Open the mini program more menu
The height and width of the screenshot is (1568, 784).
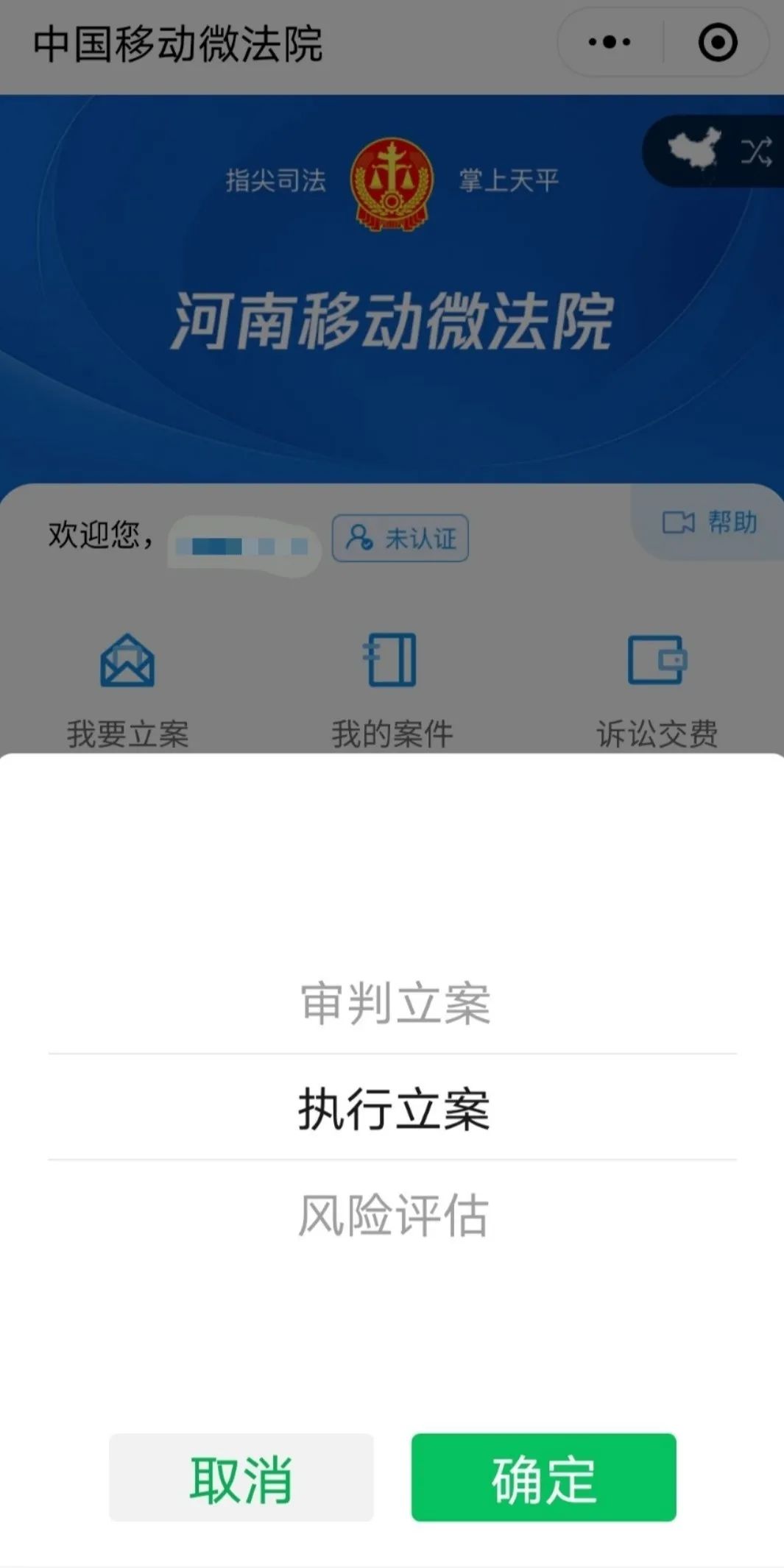point(610,42)
